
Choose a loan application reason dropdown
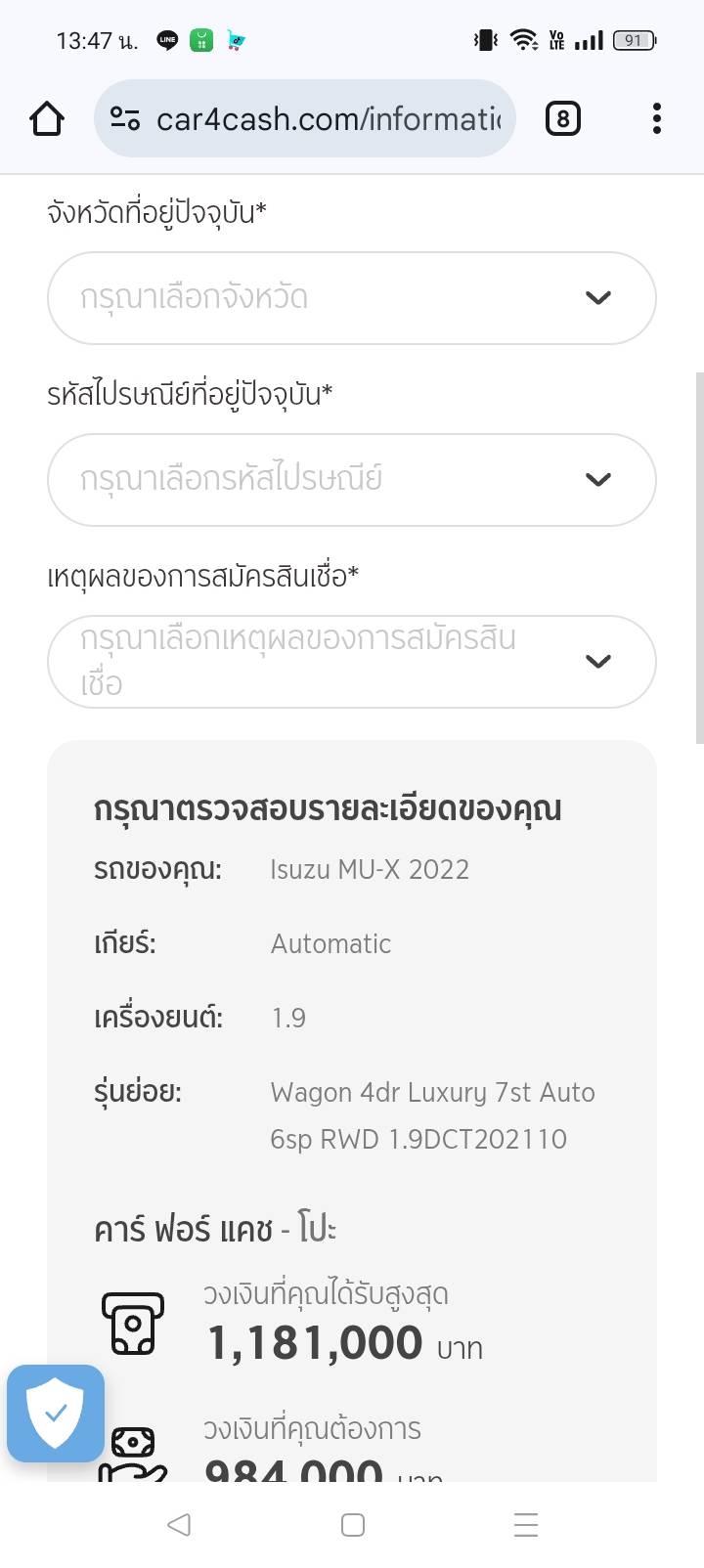click(x=351, y=662)
